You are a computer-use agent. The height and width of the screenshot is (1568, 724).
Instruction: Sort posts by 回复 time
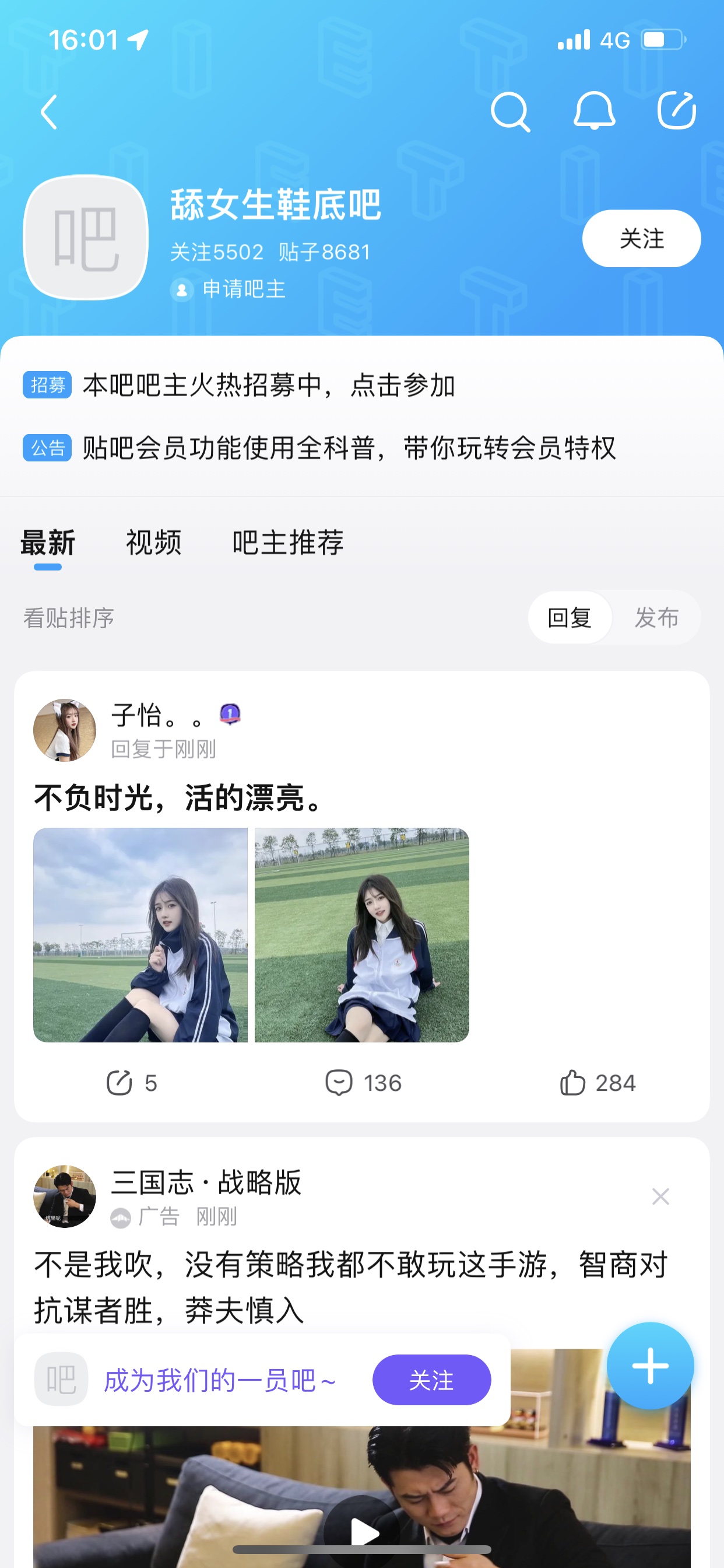coord(570,618)
